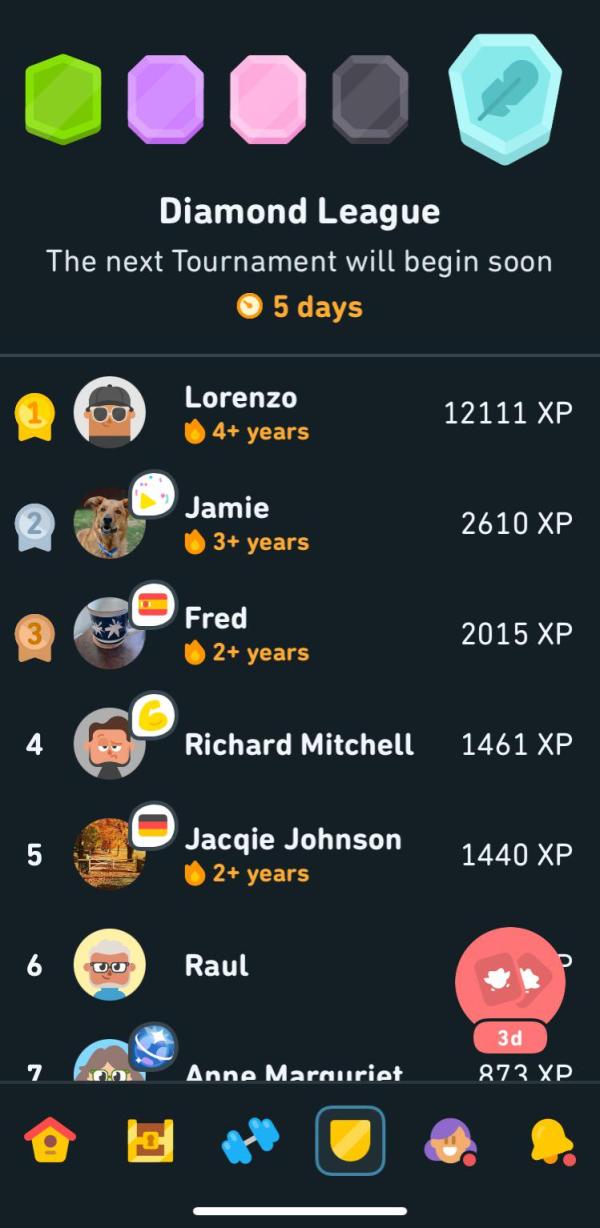The height and width of the screenshot is (1228, 600).
Task: Tap the Diamond League badge
Action: [x=505, y=98]
